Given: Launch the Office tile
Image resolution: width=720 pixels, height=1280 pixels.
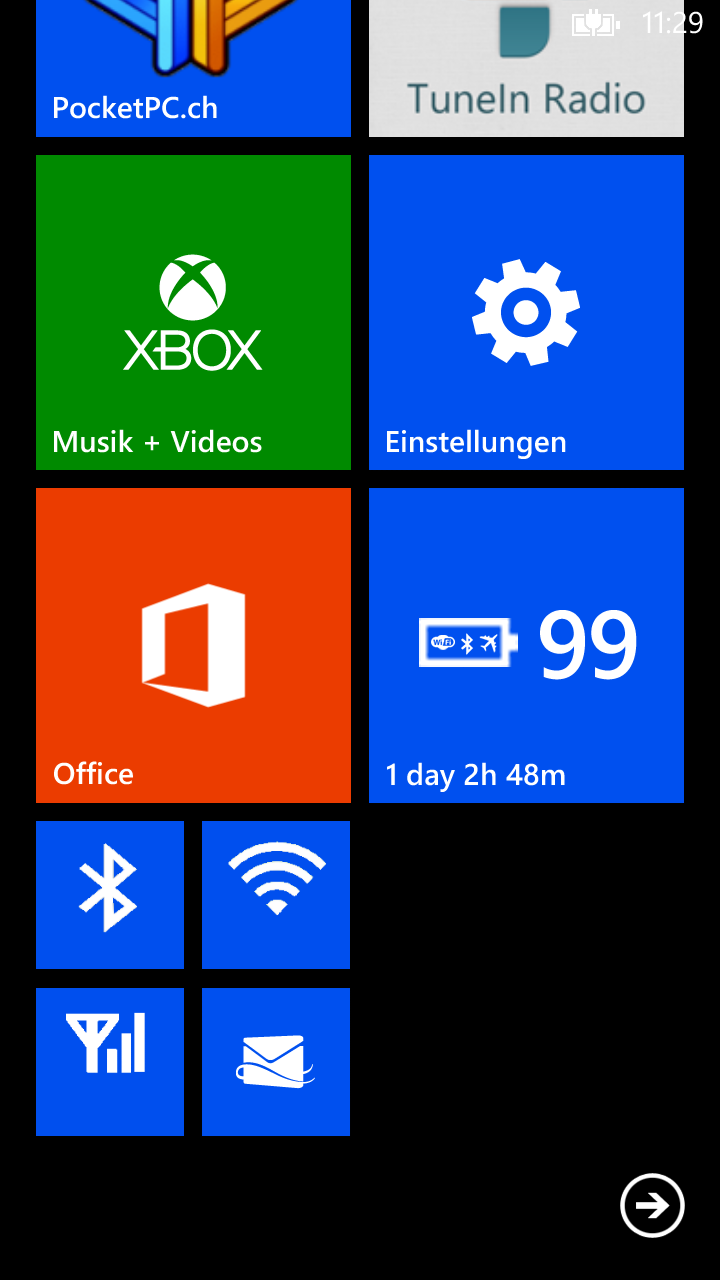Looking at the screenshot, I should click(x=193, y=645).
